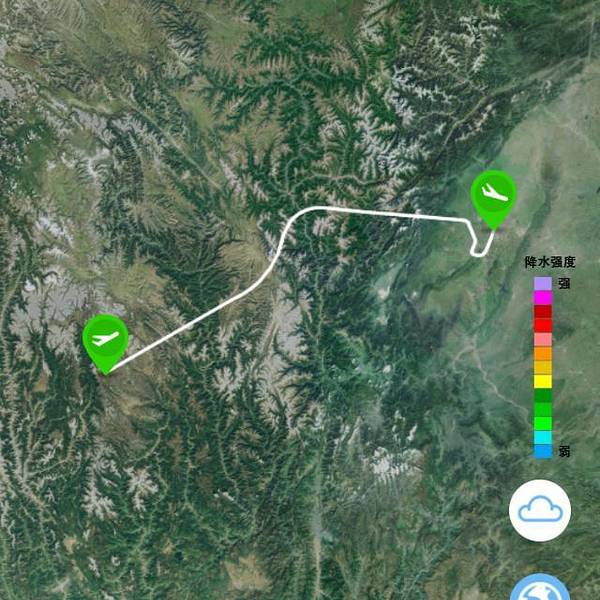The width and height of the screenshot is (600, 600).
Task: Tap the arrival airport pin with the landing plane
Action: click(x=493, y=196)
